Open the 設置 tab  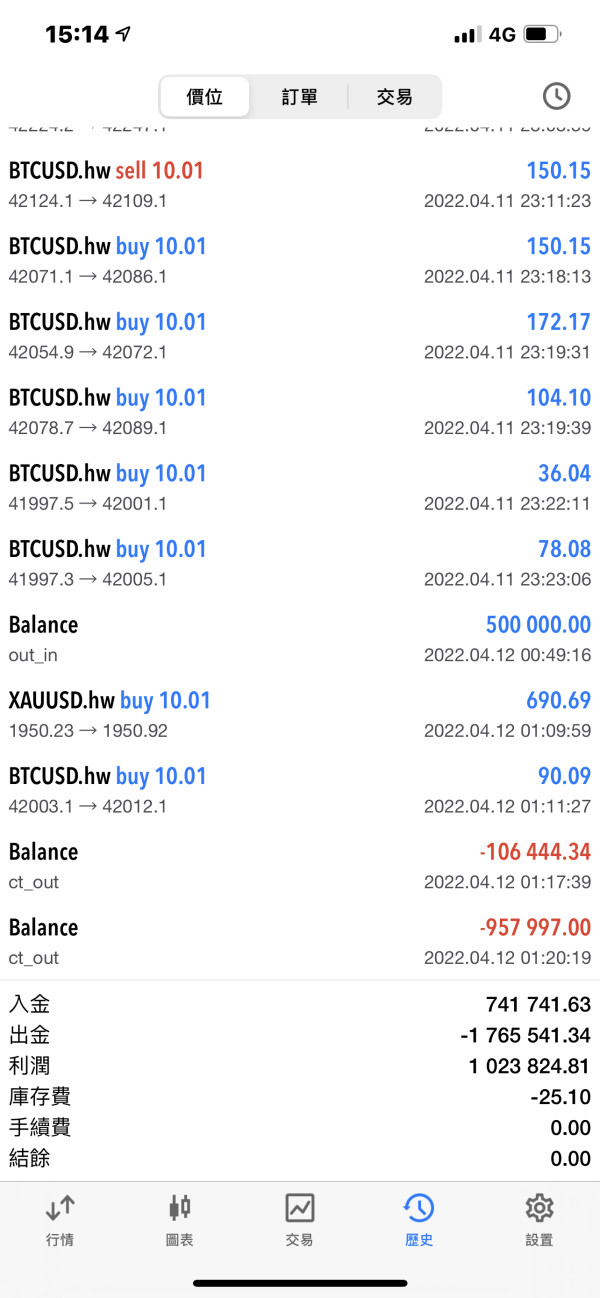pyautogui.click(x=539, y=1220)
